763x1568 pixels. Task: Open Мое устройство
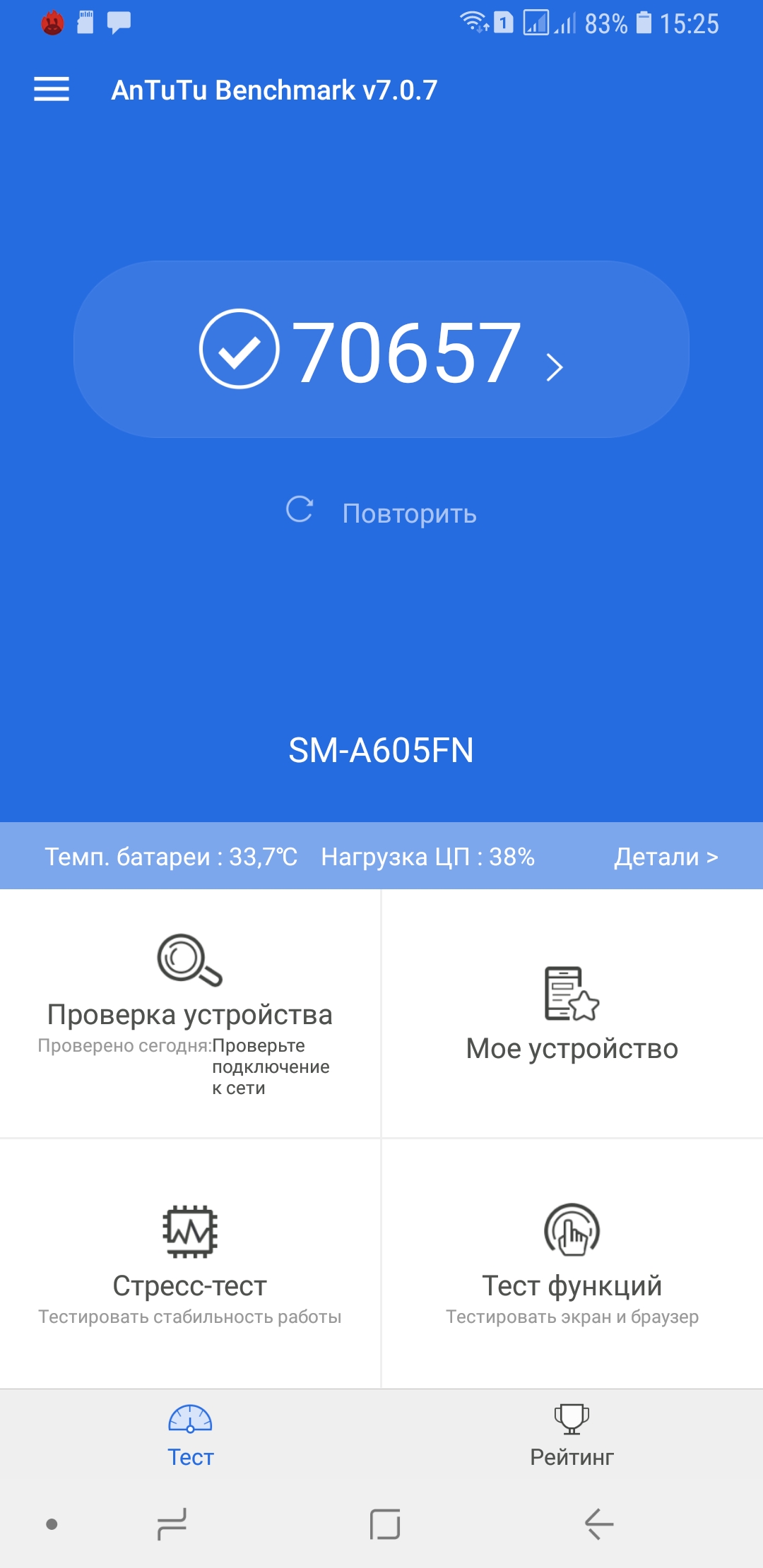[x=572, y=1014]
